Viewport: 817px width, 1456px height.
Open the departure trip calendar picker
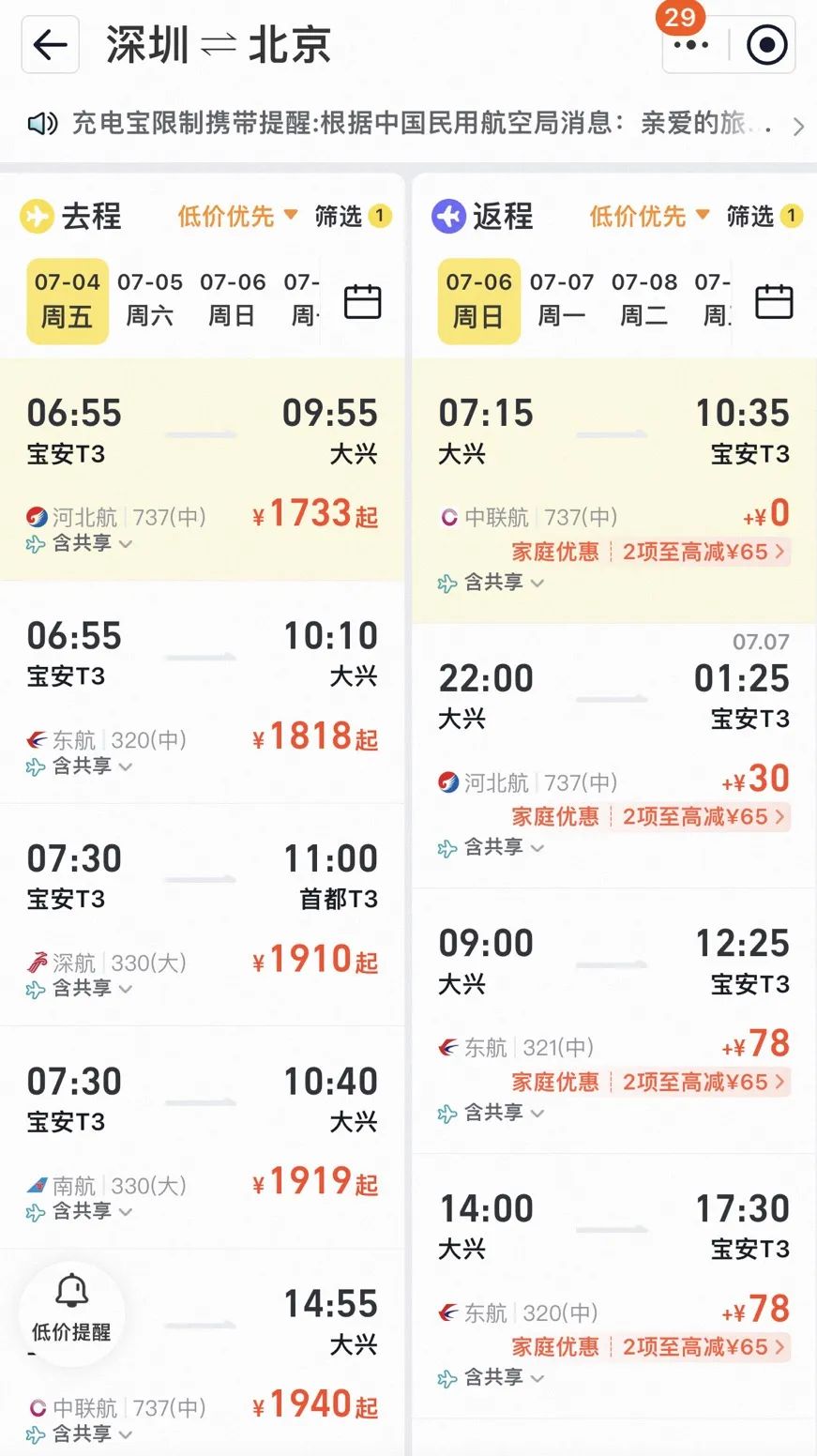363,302
